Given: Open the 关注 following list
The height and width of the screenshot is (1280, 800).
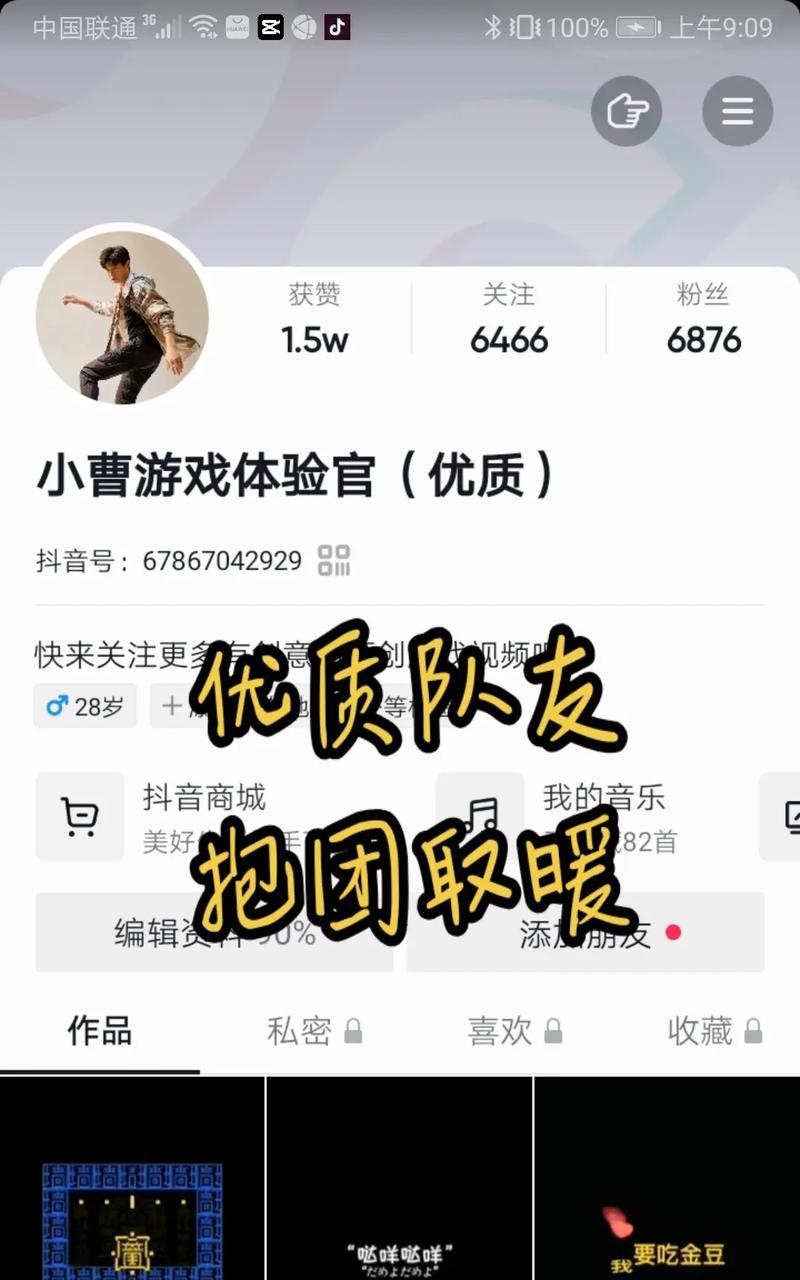Looking at the screenshot, I should (509, 320).
